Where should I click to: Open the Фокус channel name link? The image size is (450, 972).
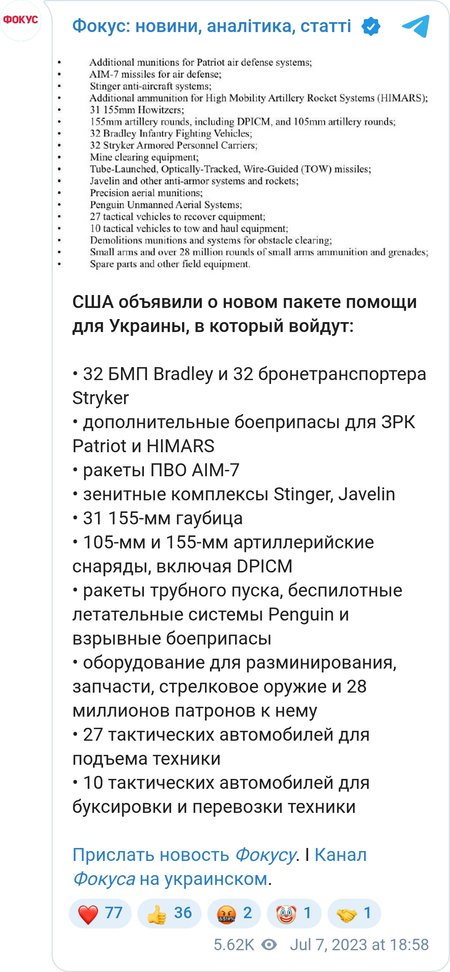tap(211, 26)
